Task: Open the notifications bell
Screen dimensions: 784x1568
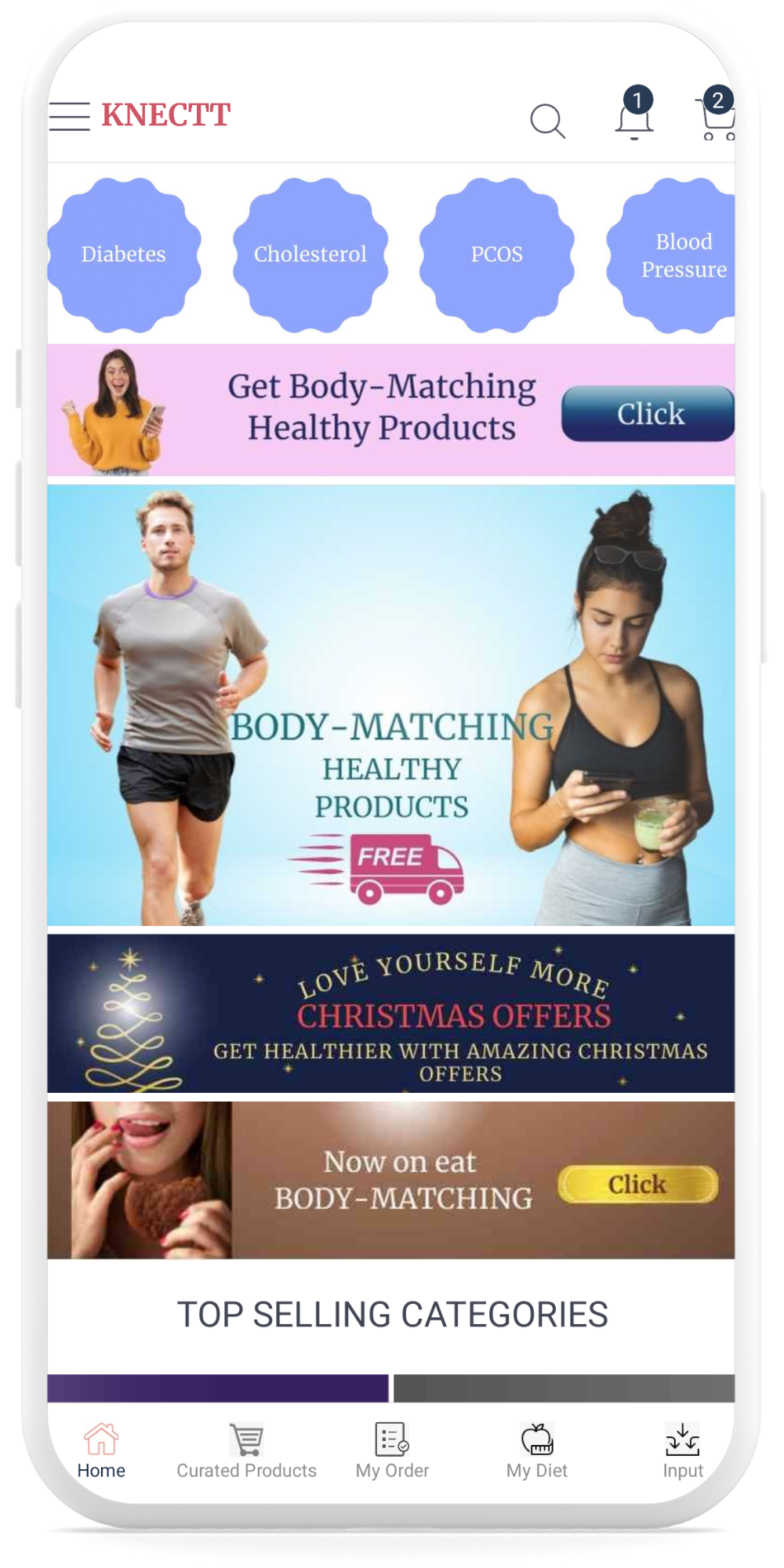Action: click(x=633, y=119)
